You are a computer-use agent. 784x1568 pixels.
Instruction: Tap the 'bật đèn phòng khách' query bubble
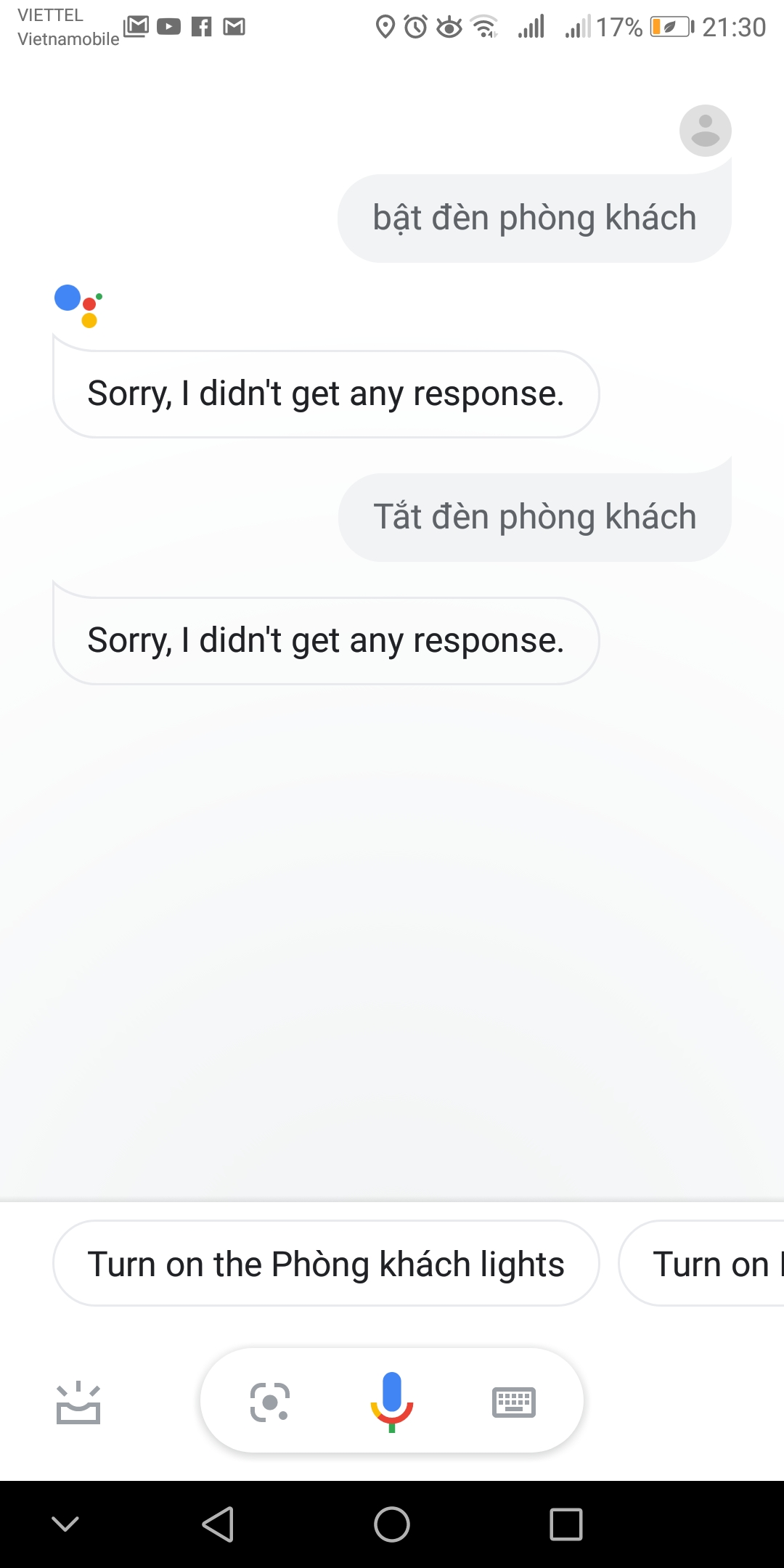534,219
